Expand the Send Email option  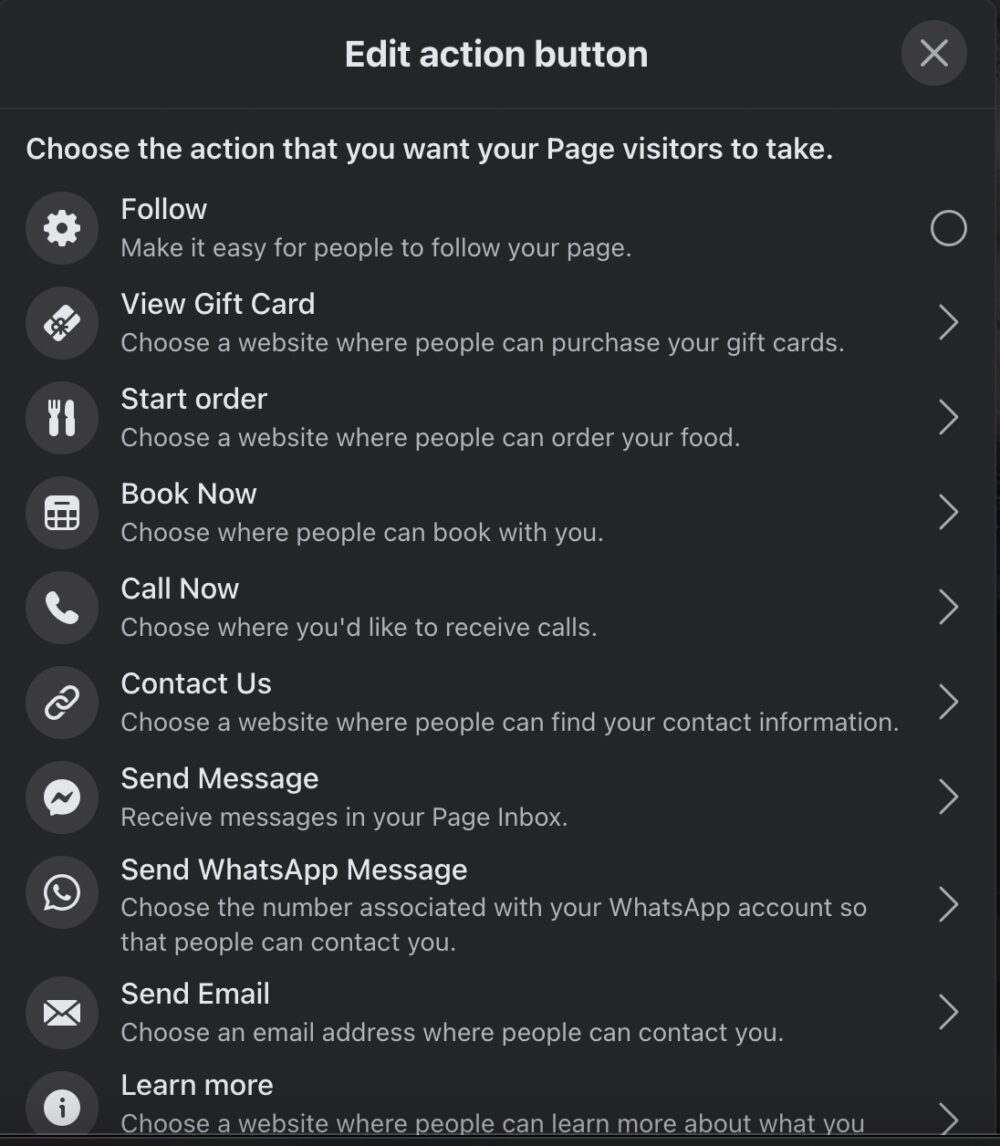pyautogui.click(x=948, y=1012)
